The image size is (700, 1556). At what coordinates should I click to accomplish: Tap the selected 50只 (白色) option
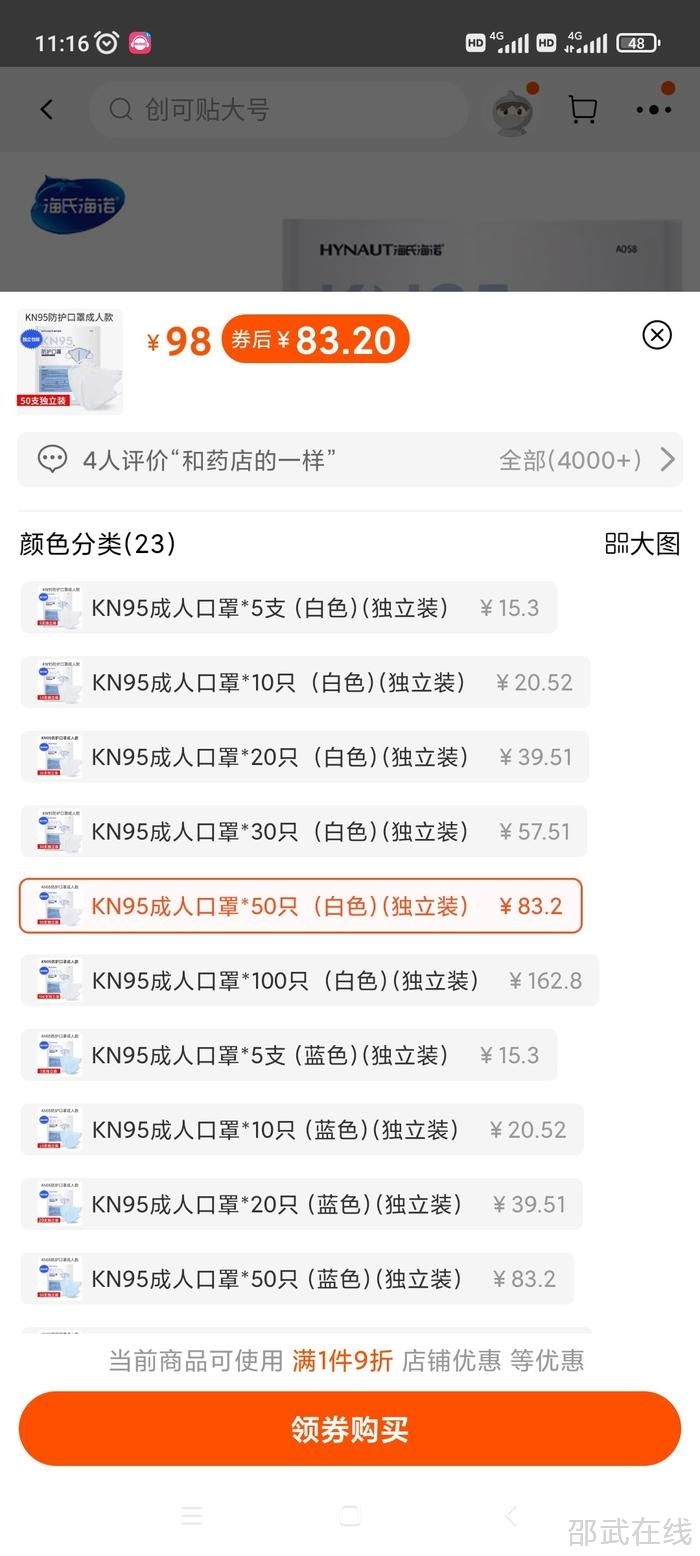[300, 906]
